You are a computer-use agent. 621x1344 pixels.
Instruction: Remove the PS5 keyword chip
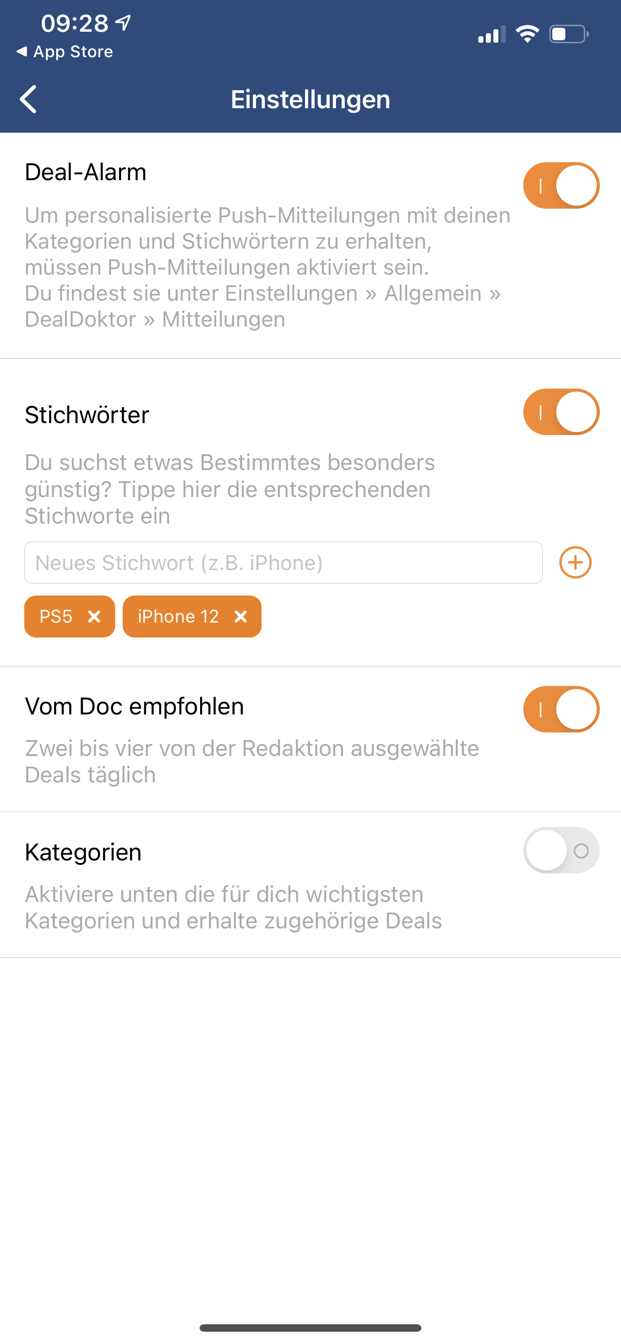click(94, 617)
